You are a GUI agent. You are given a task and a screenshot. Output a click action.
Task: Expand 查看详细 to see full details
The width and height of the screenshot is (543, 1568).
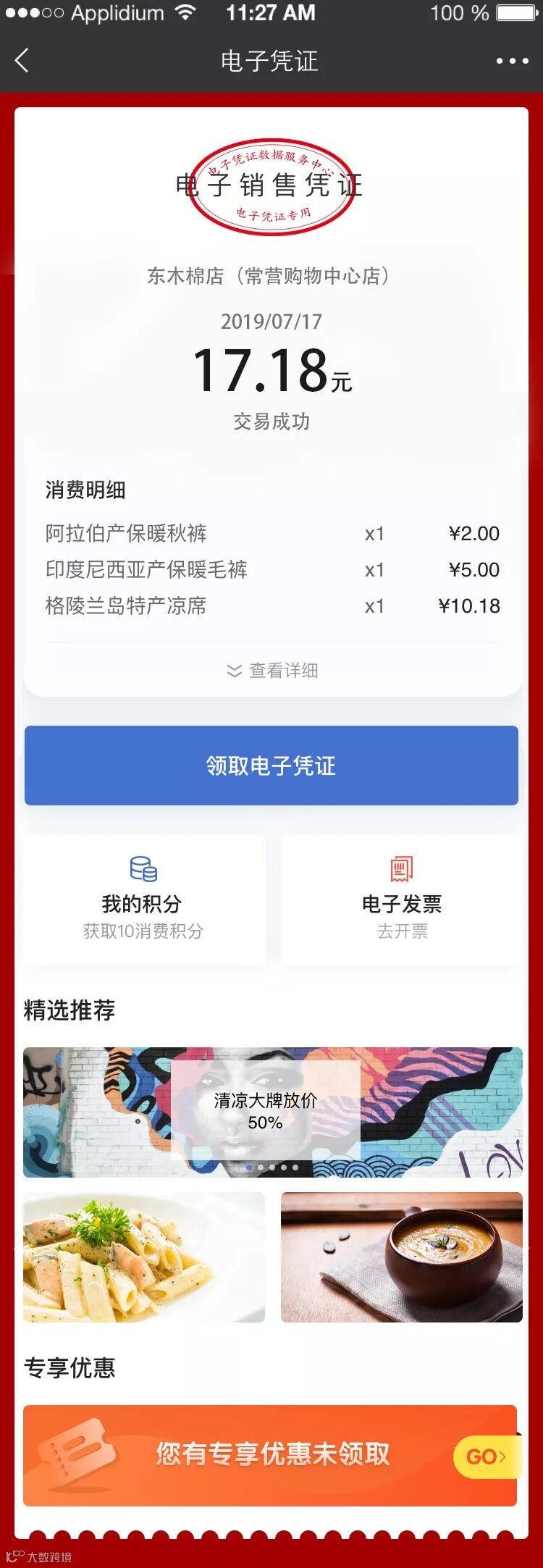[x=272, y=671]
